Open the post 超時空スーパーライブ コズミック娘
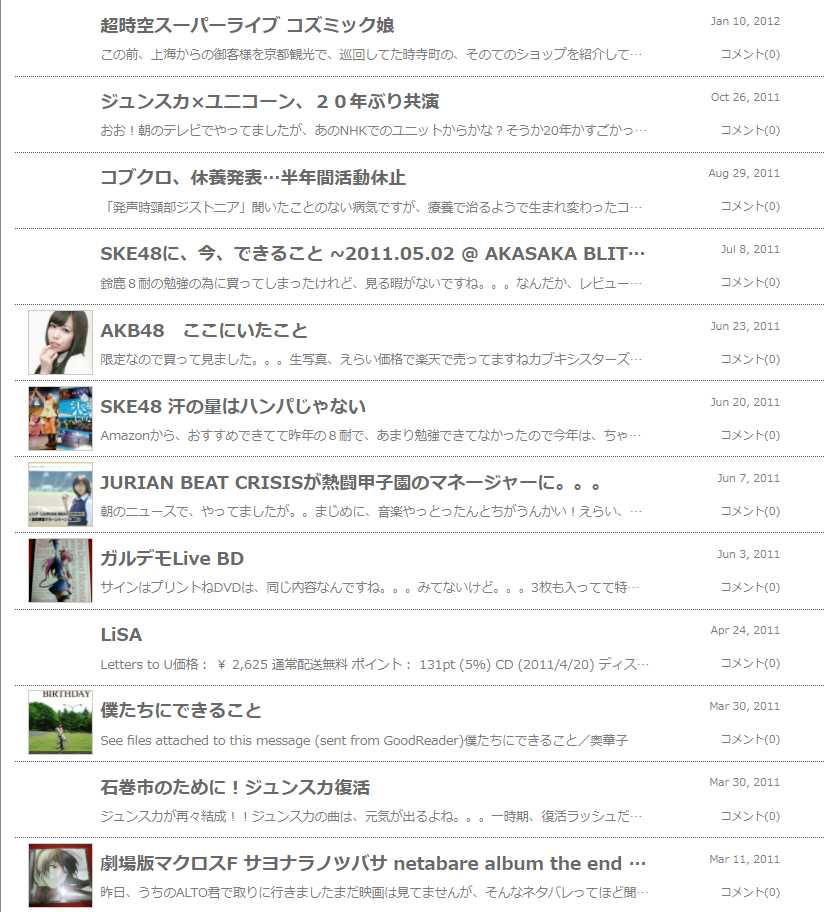The width and height of the screenshot is (835, 912). (x=247, y=25)
